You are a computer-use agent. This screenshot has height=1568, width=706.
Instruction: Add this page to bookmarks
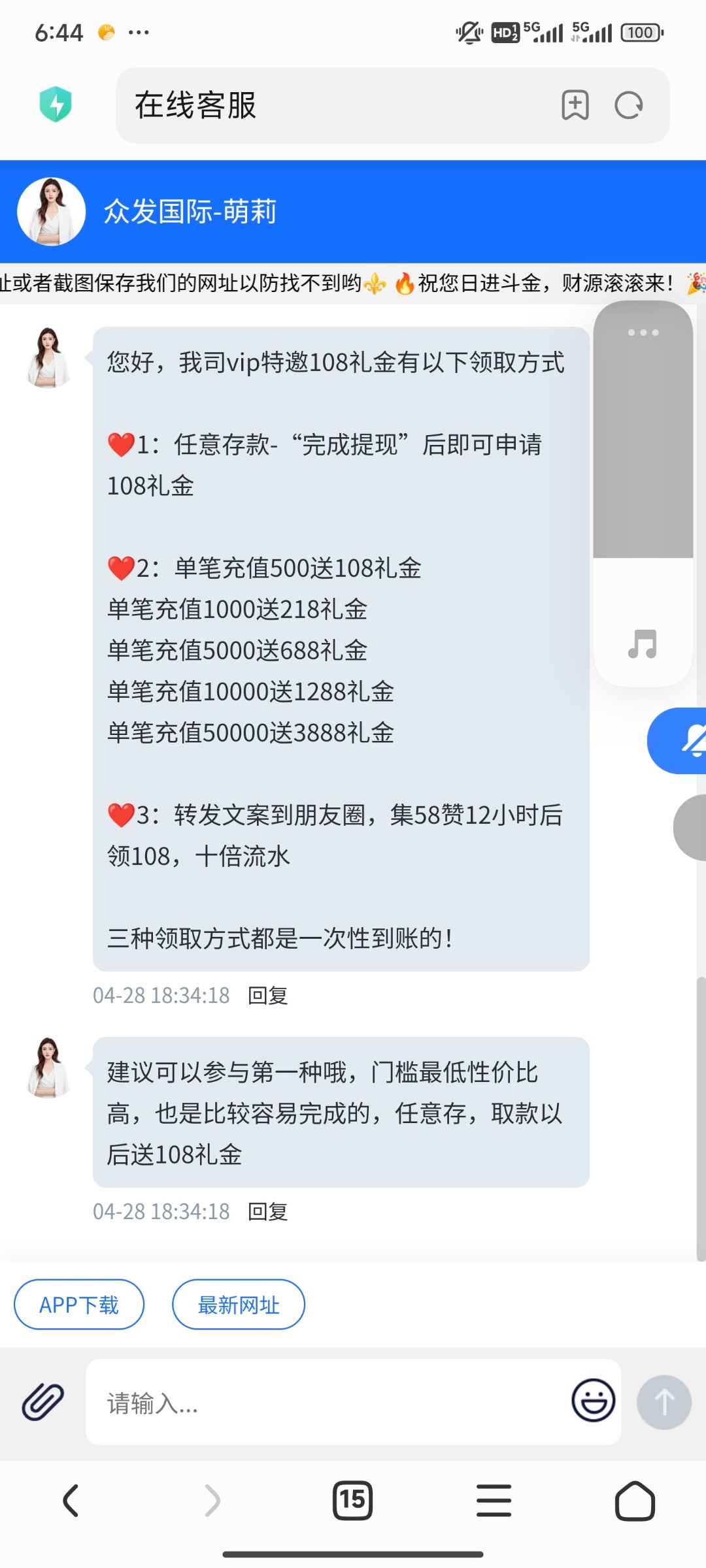[575, 105]
